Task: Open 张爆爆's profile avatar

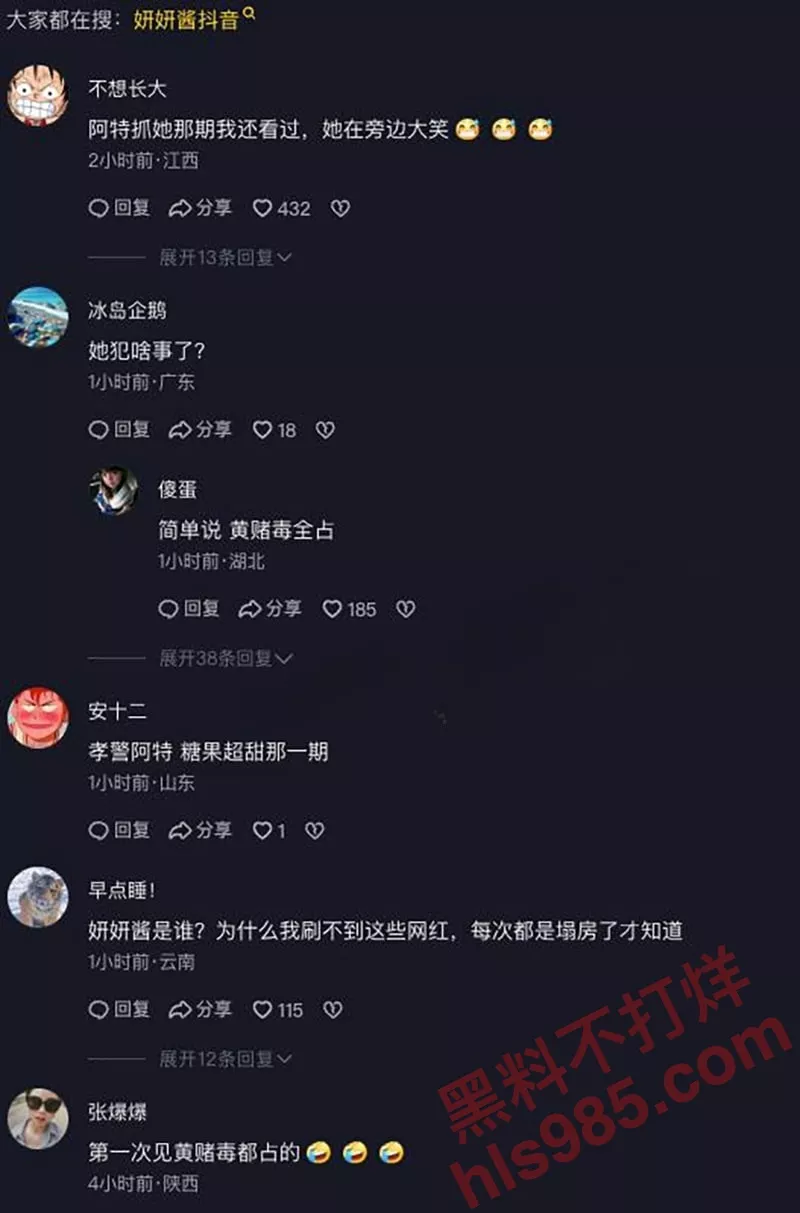Action: coord(38,1117)
